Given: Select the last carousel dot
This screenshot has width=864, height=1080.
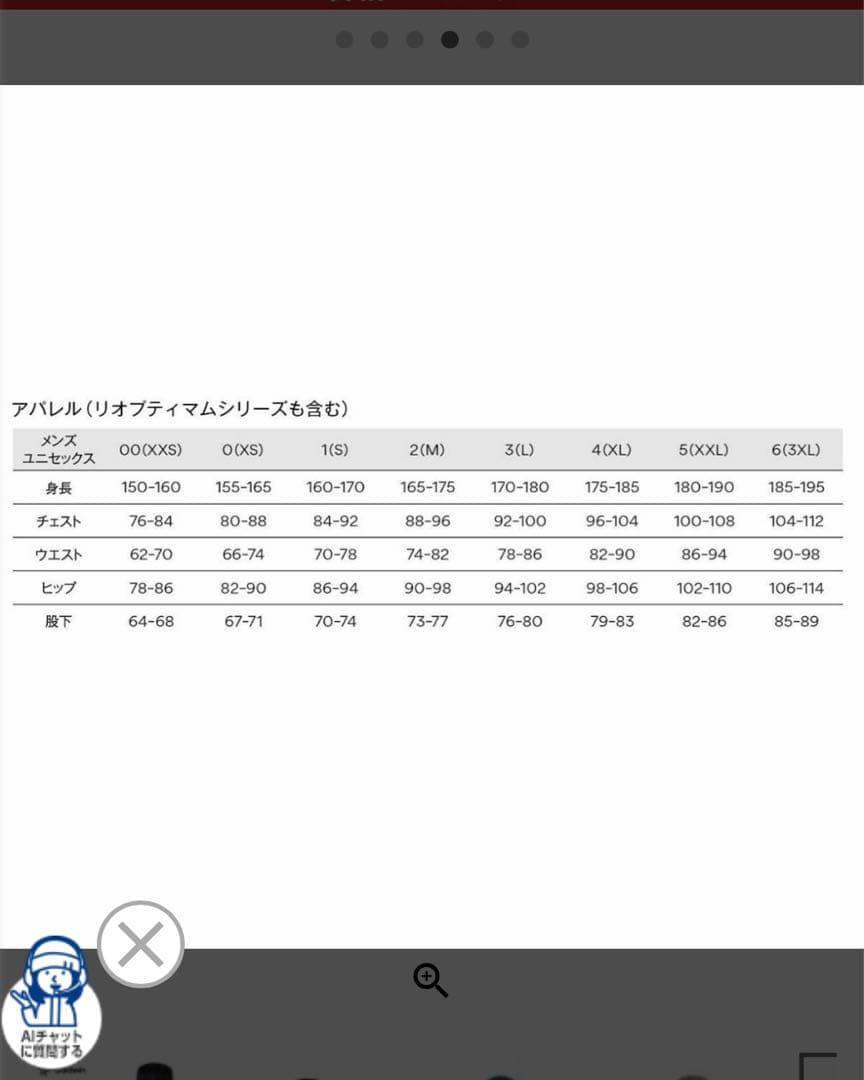Looking at the screenshot, I should 520,40.
